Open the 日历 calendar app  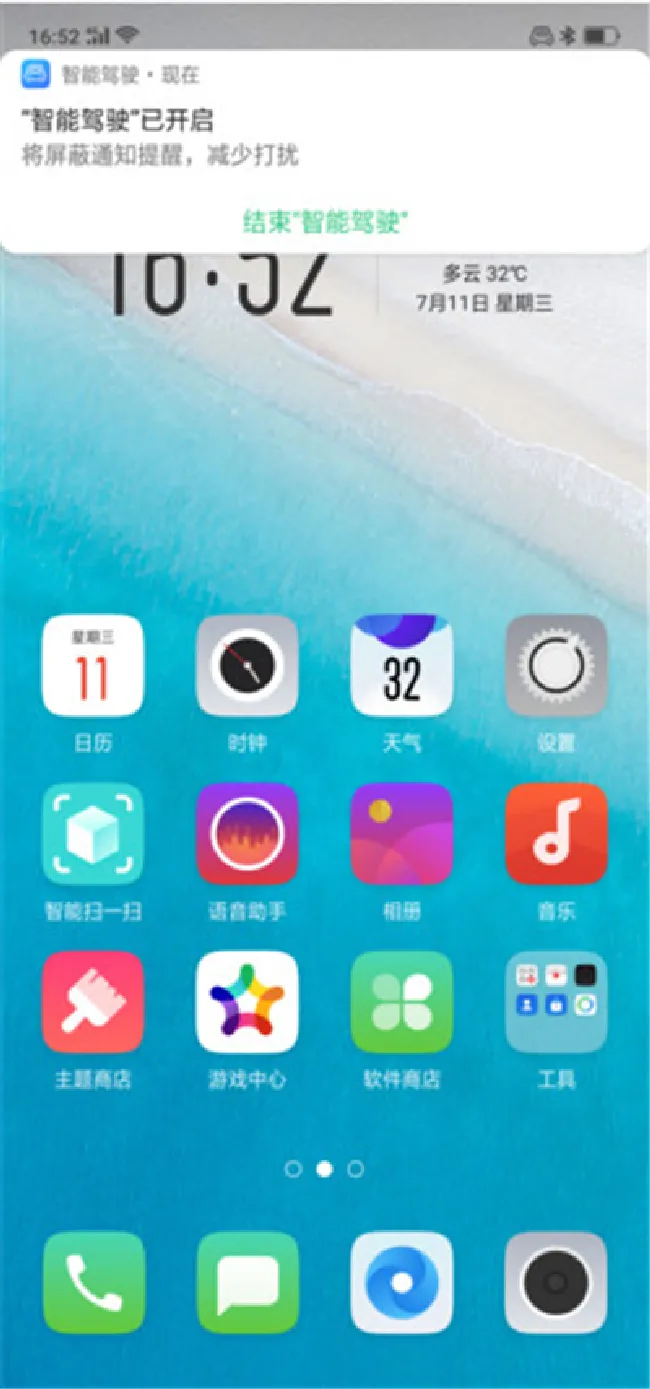[92, 666]
